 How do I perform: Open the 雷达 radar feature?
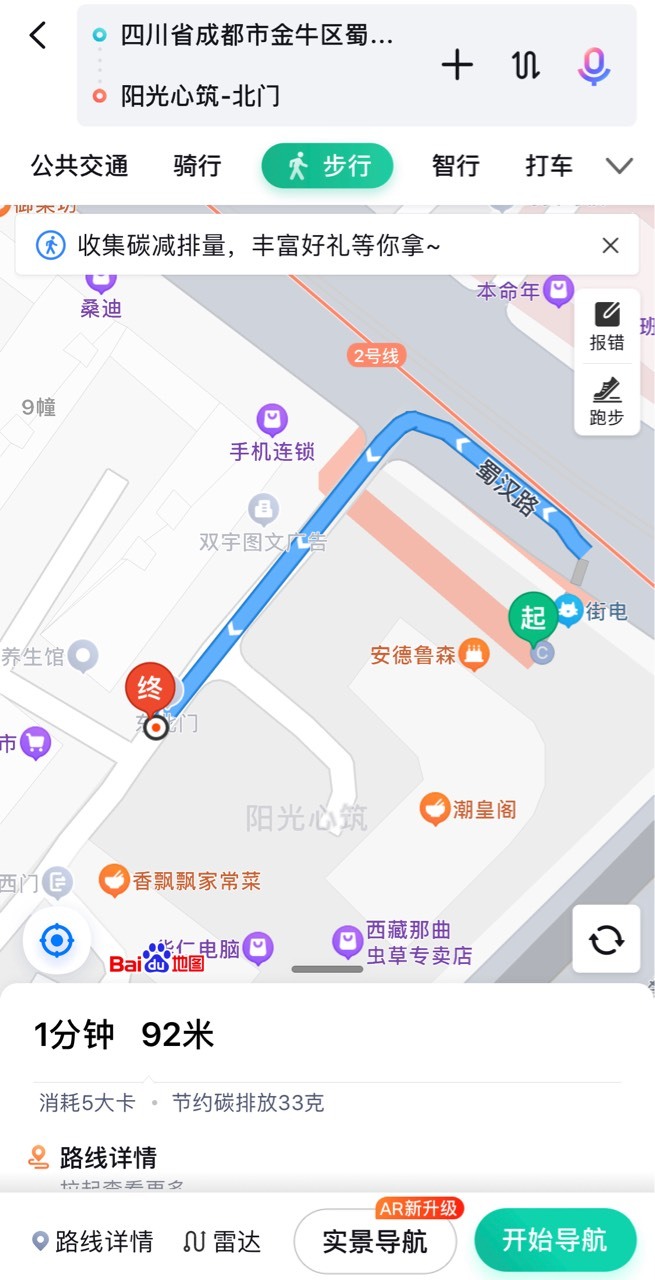click(222, 1241)
